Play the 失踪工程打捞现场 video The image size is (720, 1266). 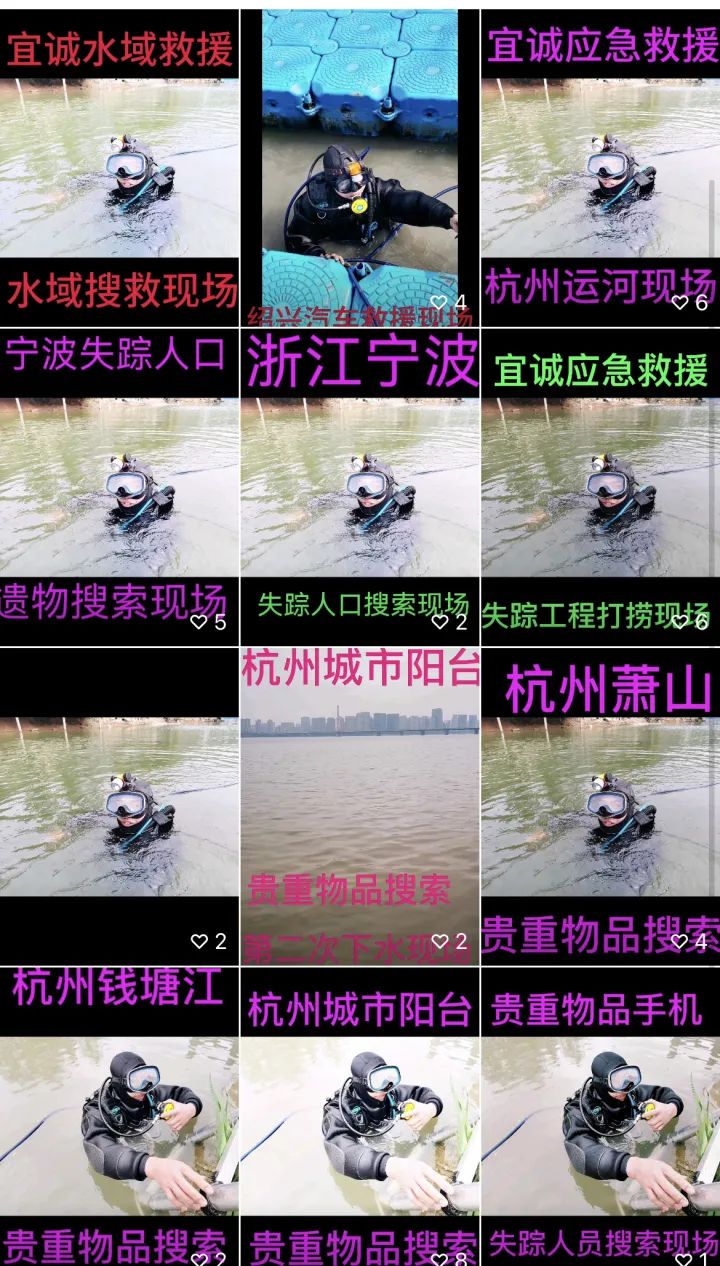point(600,487)
